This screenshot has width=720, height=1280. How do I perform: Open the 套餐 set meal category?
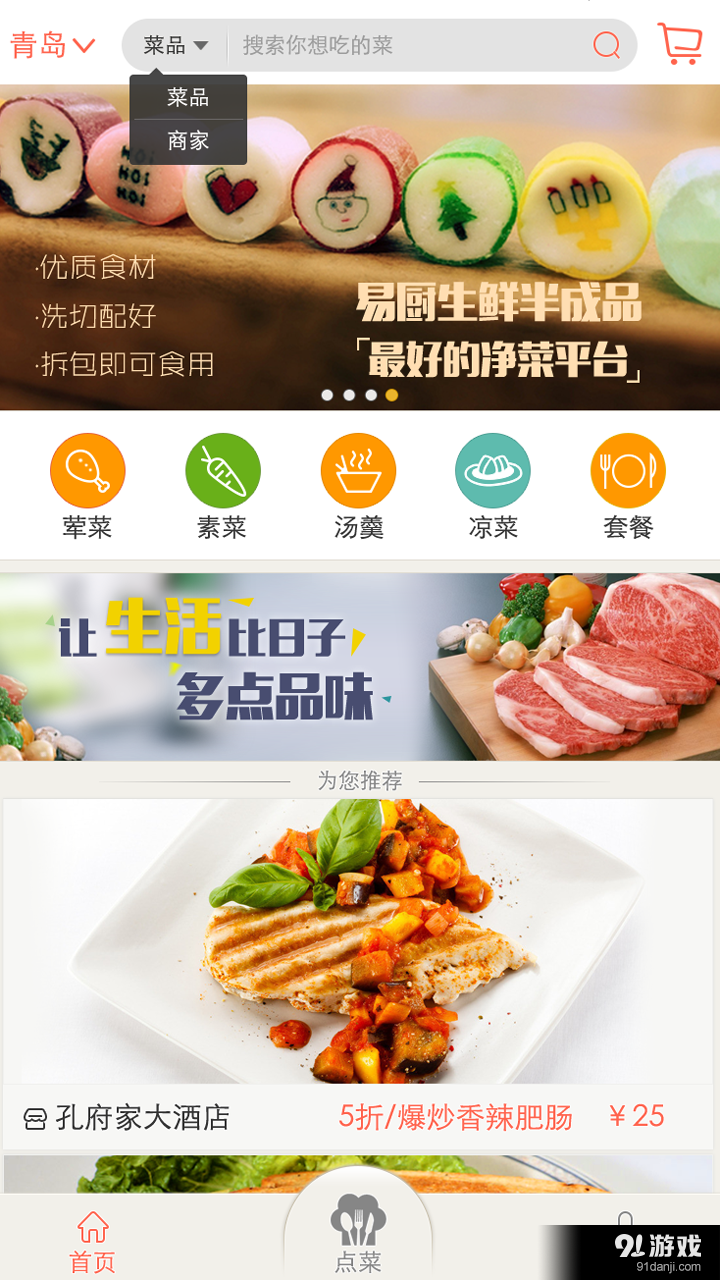tap(630, 468)
